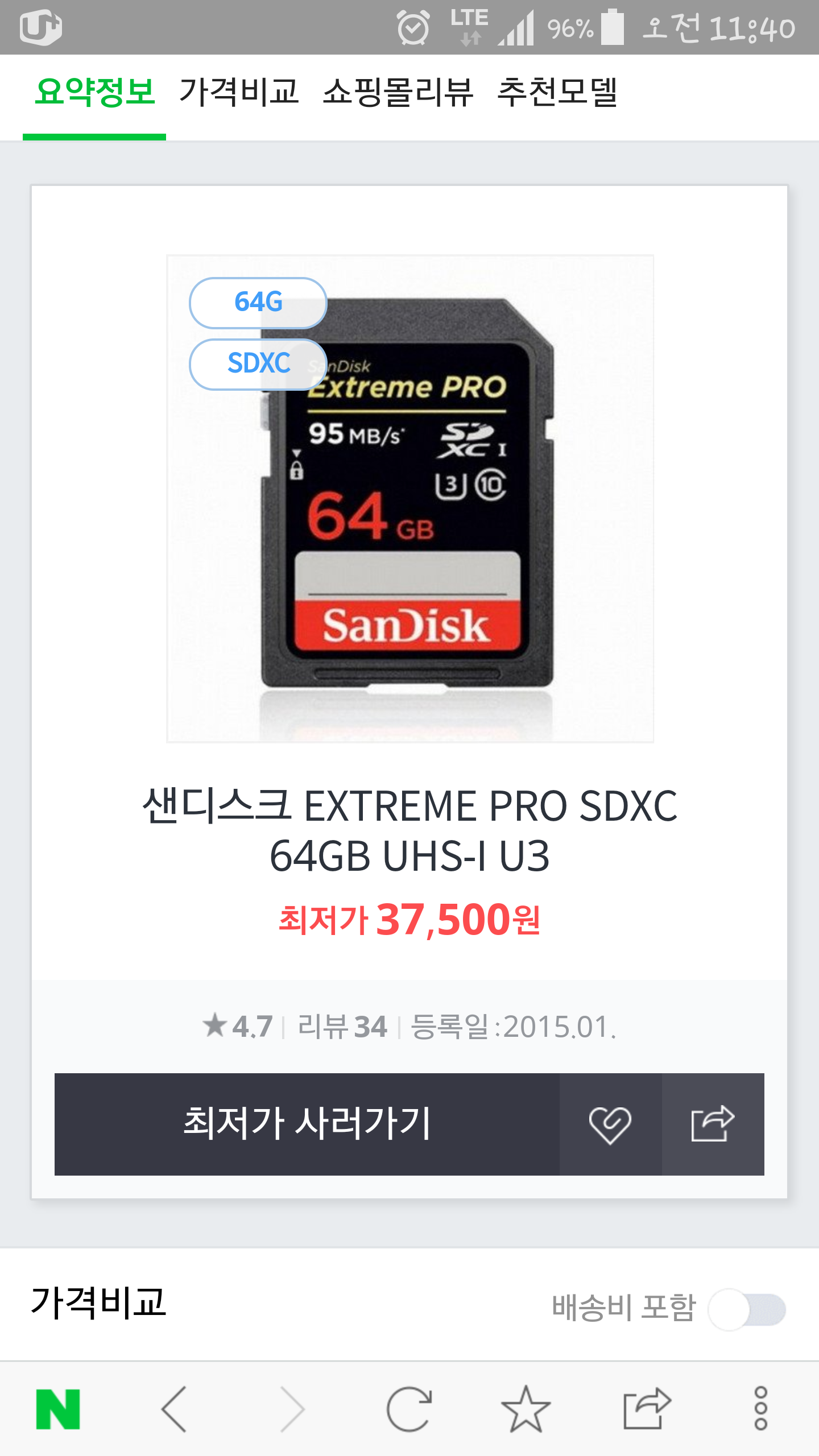
Task: Go to Naver home via N icon
Action: (58, 1409)
